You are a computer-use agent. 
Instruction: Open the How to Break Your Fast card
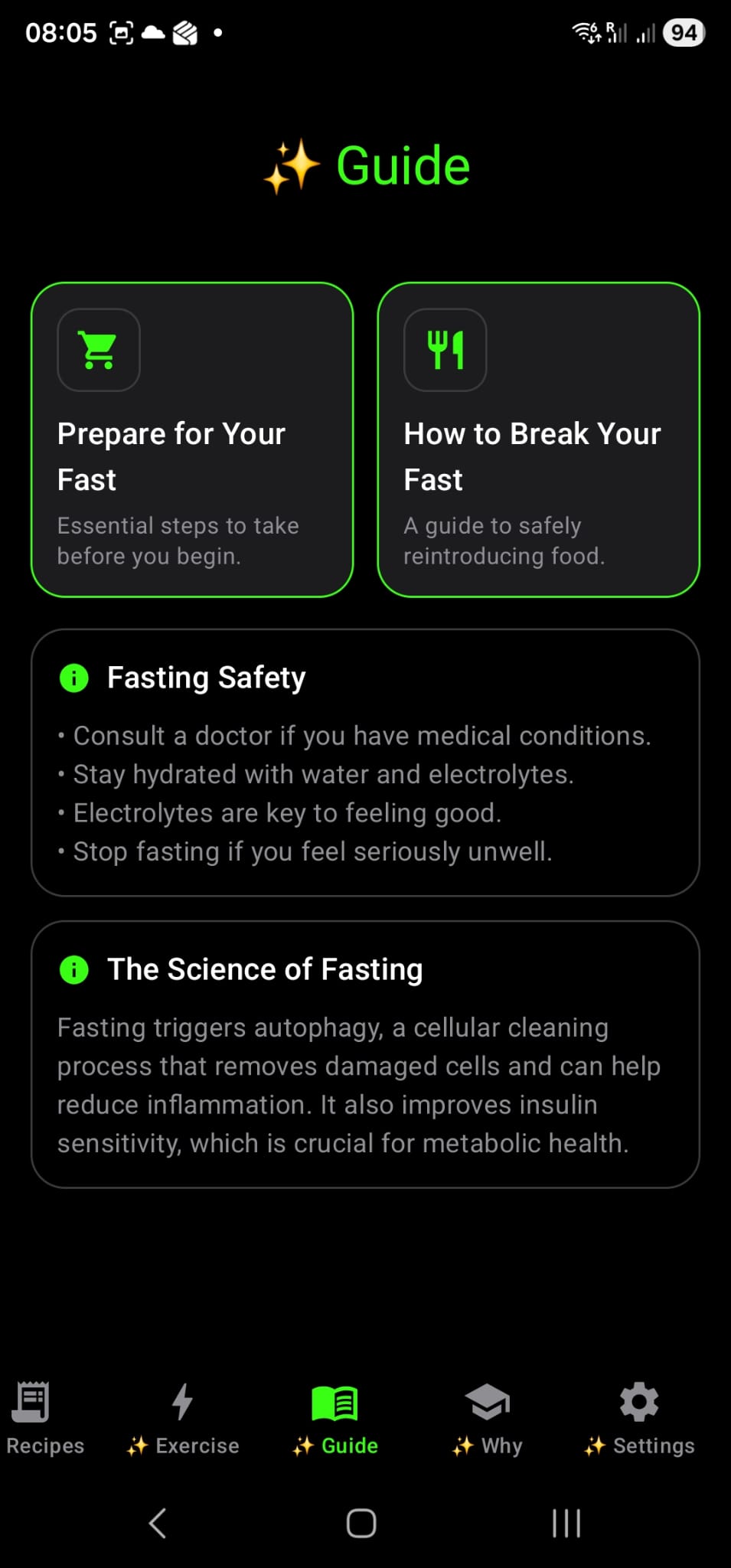point(538,439)
